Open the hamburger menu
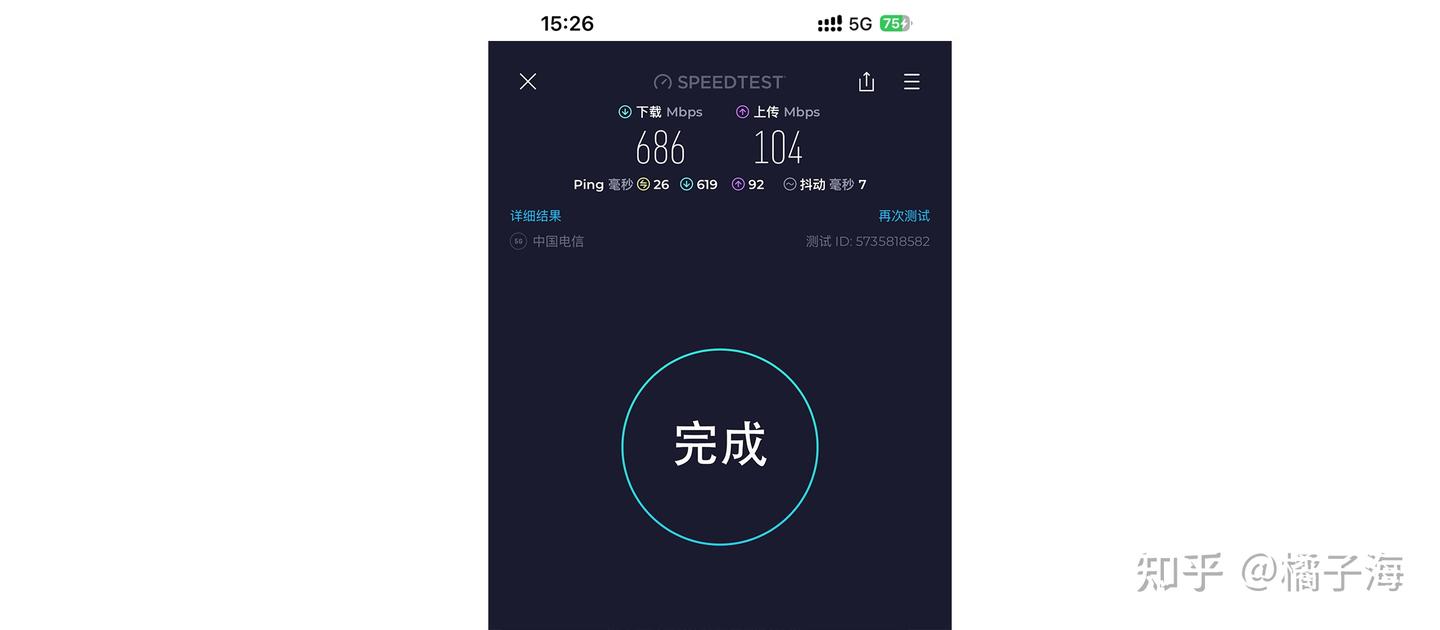1440x630 pixels. tap(911, 82)
